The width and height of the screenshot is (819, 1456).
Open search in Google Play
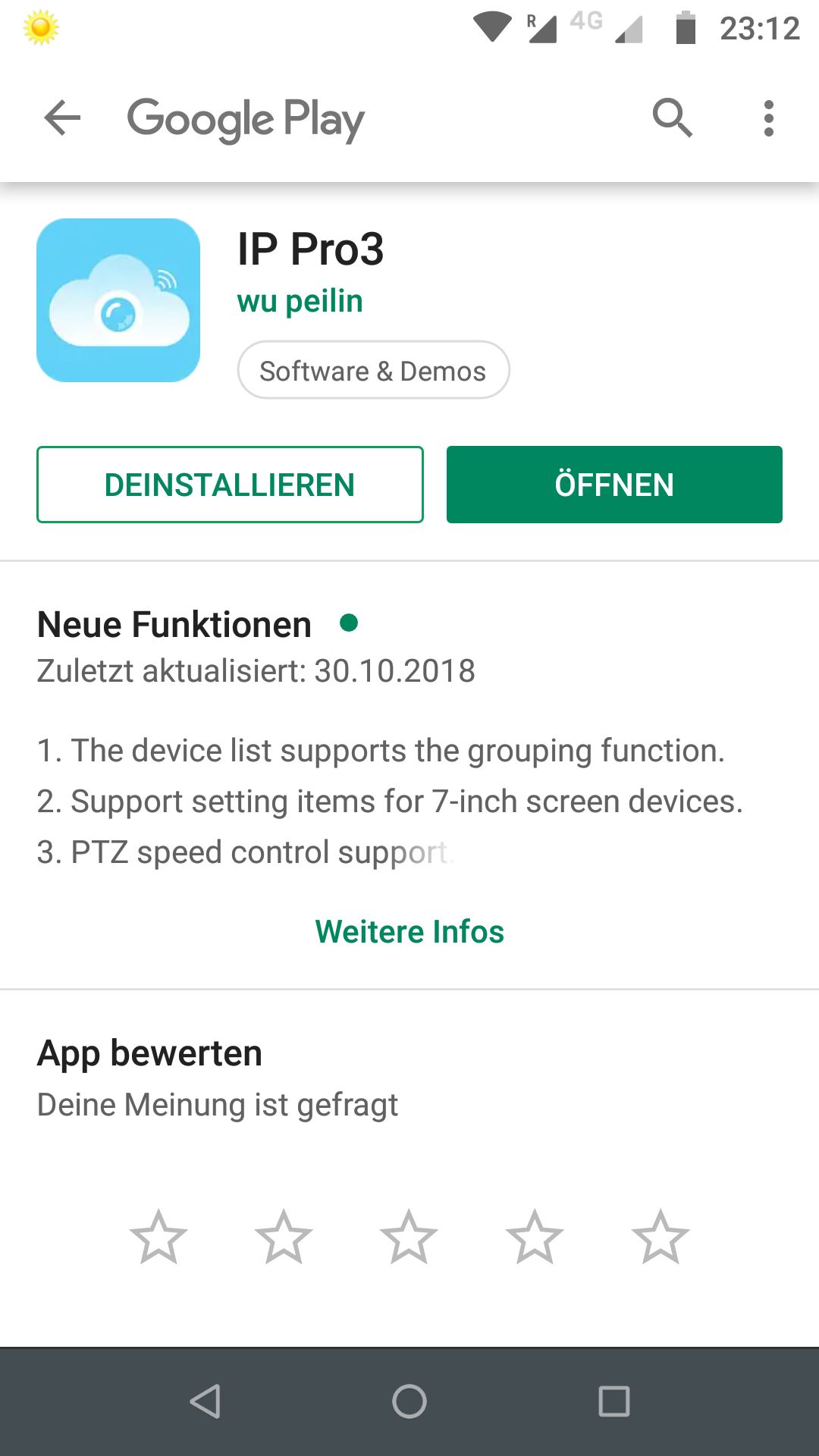pos(672,118)
